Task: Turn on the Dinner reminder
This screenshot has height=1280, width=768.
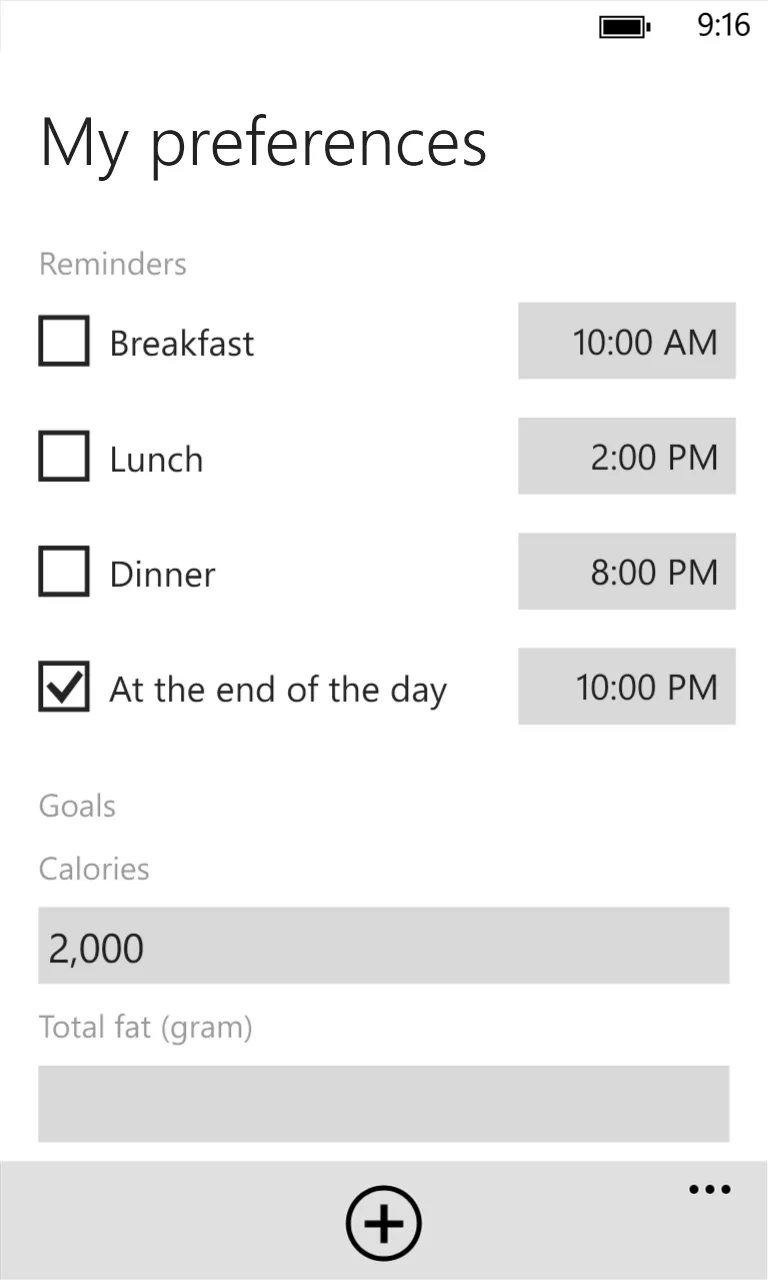Action: (64, 571)
